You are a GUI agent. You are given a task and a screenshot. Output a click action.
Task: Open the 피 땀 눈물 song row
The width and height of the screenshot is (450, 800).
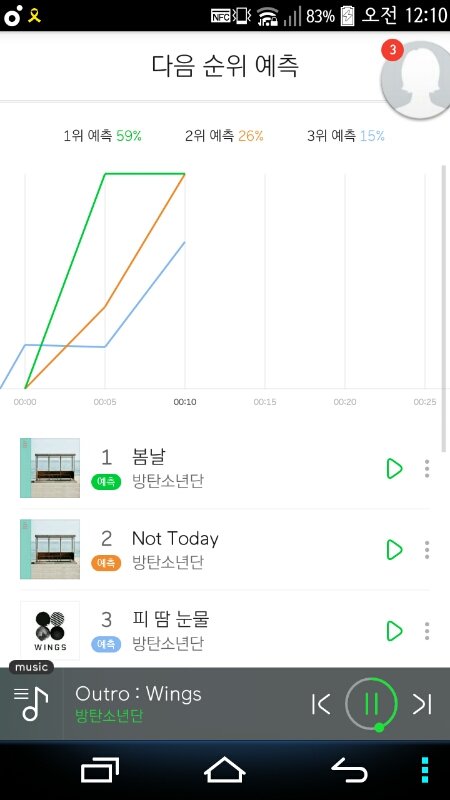[x=225, y=631]
